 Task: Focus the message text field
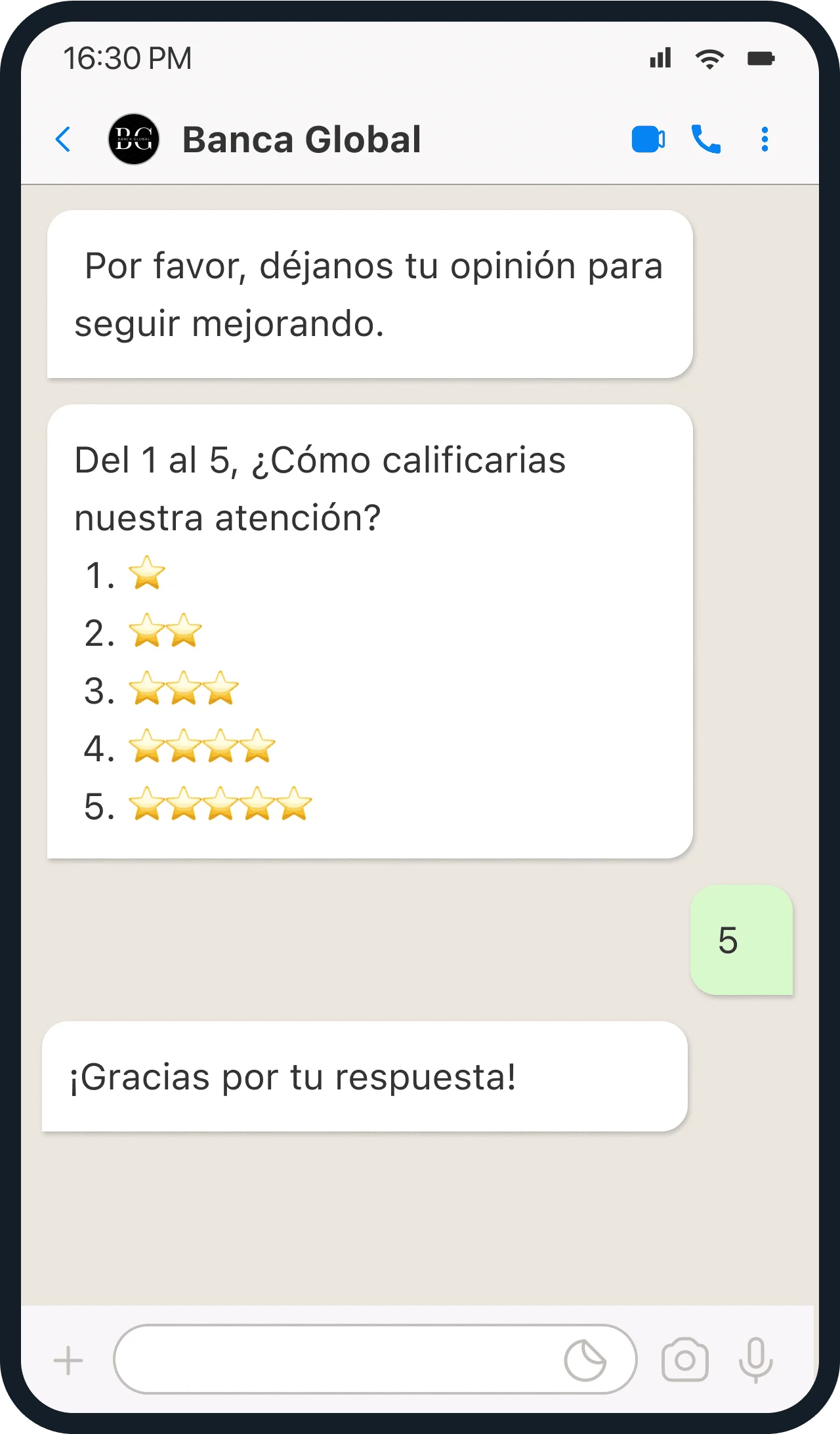pos(335,1360)
